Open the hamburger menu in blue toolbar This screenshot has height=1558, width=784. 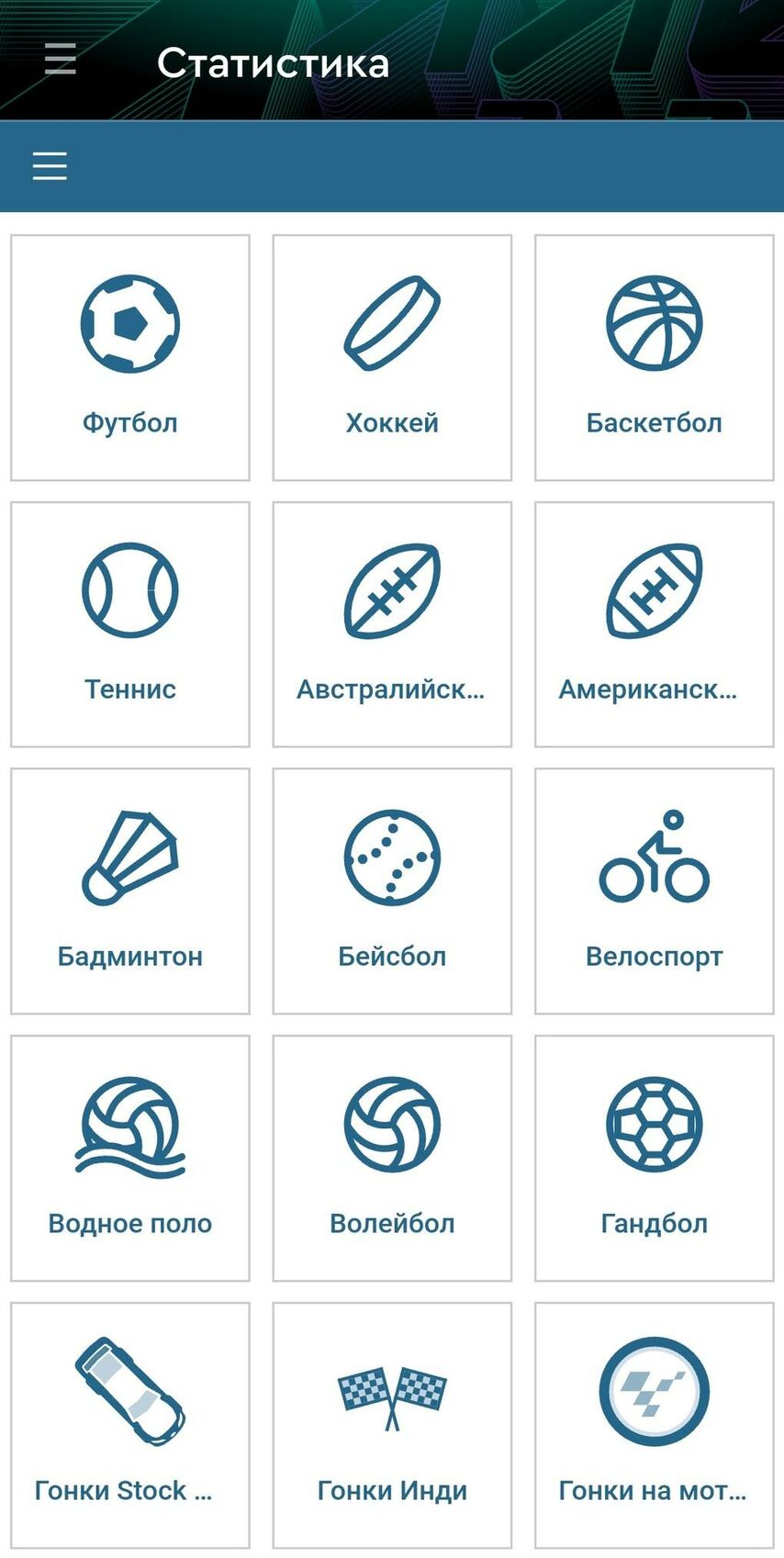pyautogui.click(x=50, y=166)
